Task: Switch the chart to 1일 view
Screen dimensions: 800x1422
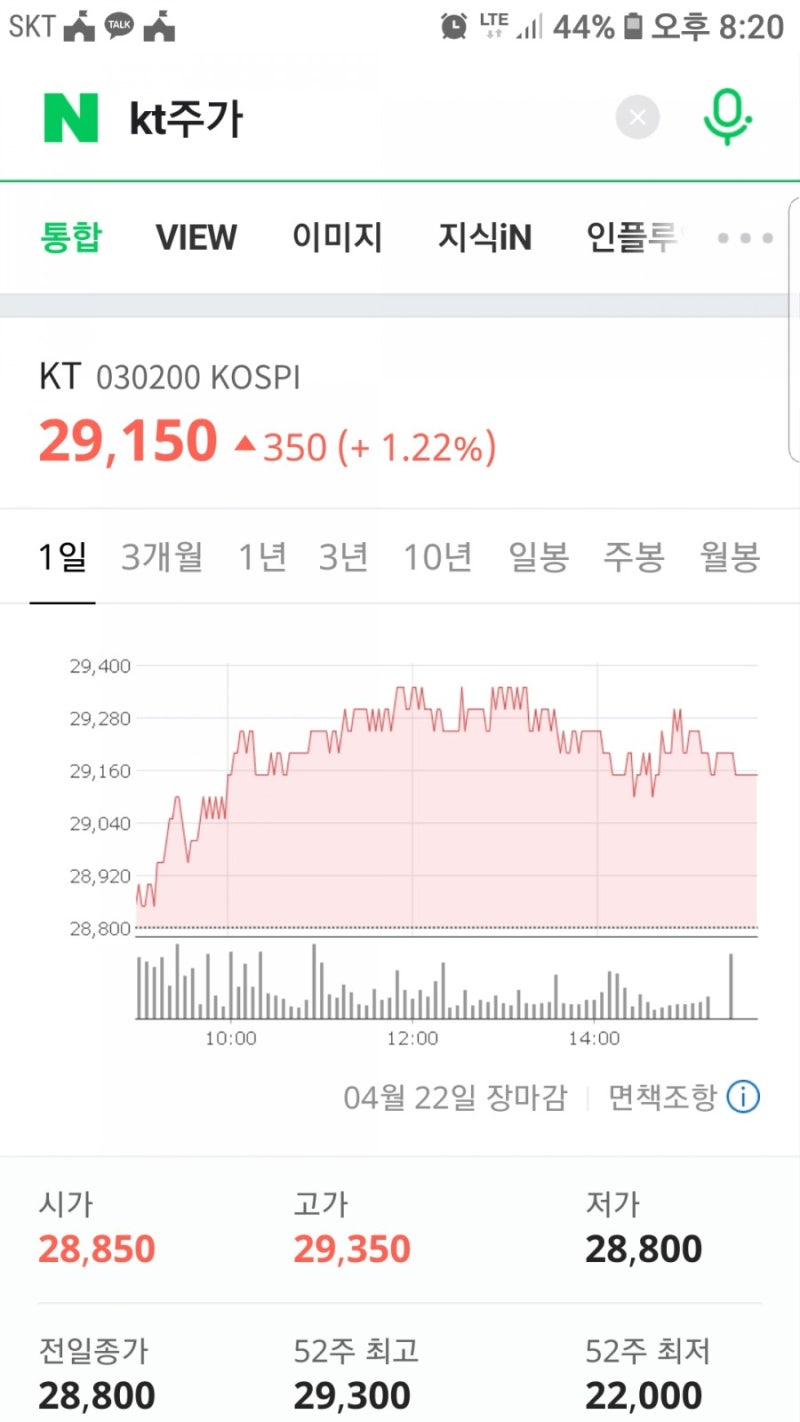Action: pyautogui.click(x=62, y=557)
